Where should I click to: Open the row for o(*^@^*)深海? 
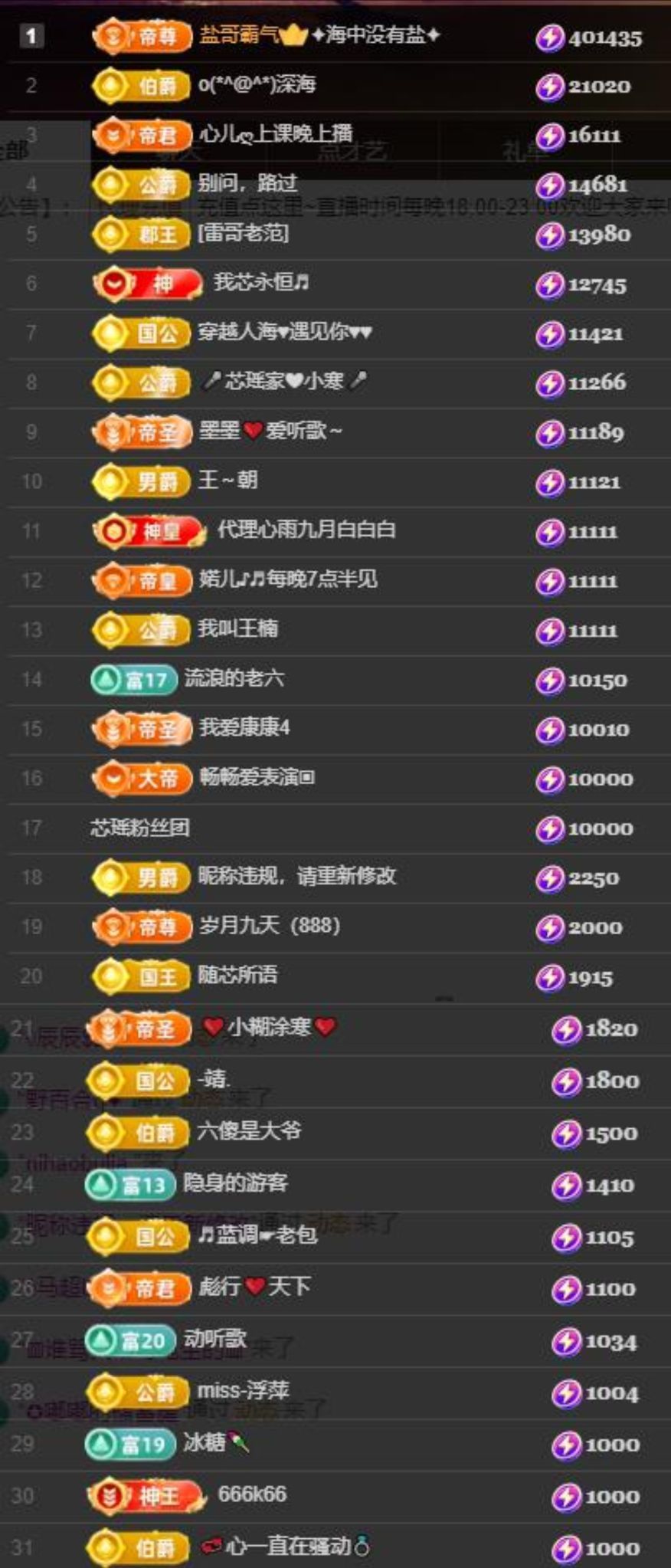[x=257, y=85]
